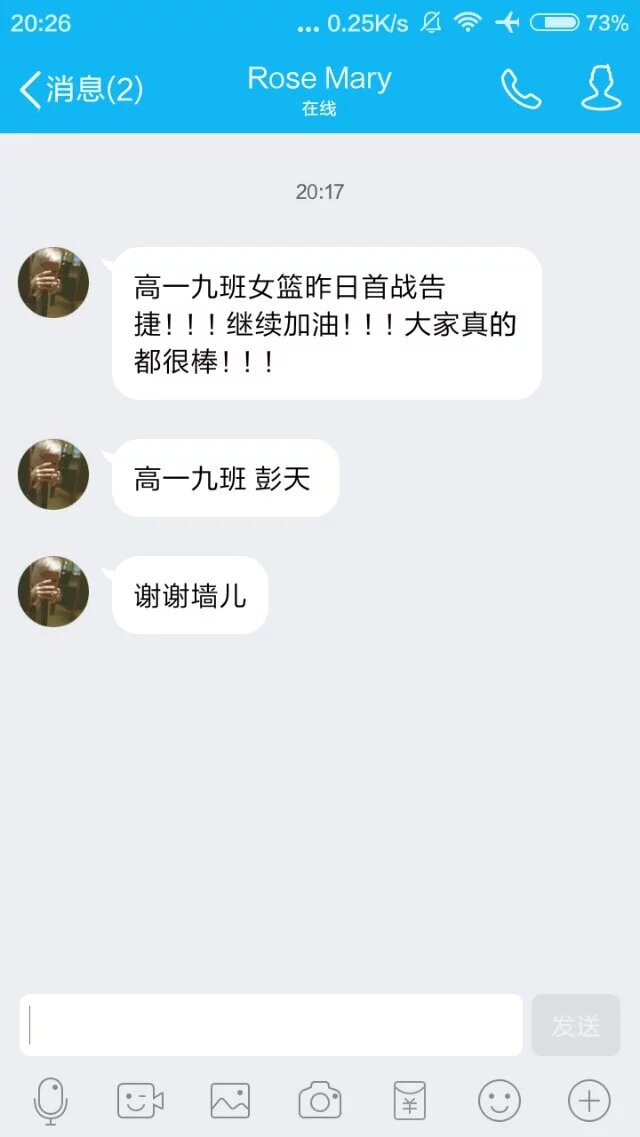Focus the message text field
Screen dimensions: 640x1137
click(x=271, y=1025)
